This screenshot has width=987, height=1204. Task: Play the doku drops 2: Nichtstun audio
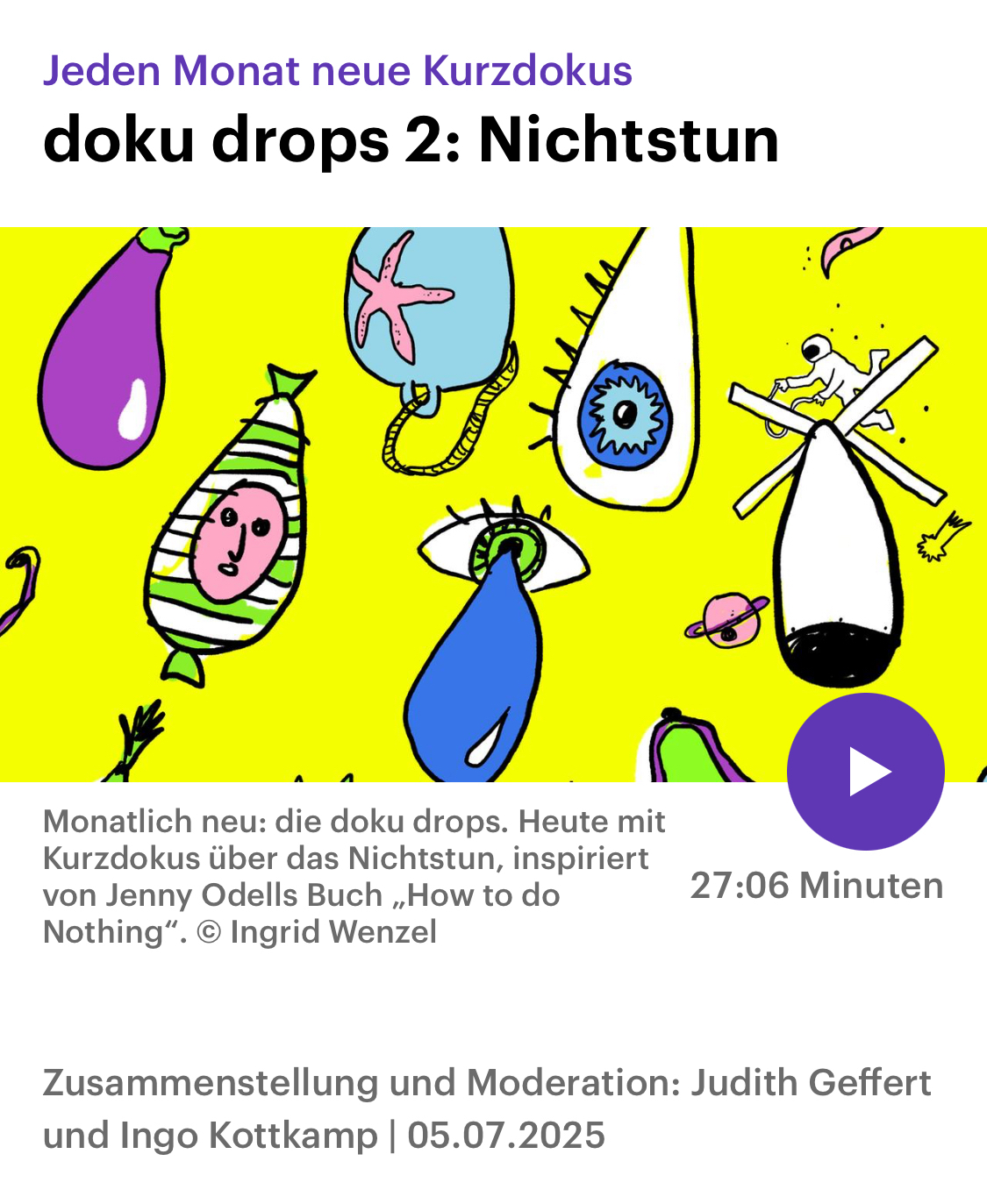865,772
